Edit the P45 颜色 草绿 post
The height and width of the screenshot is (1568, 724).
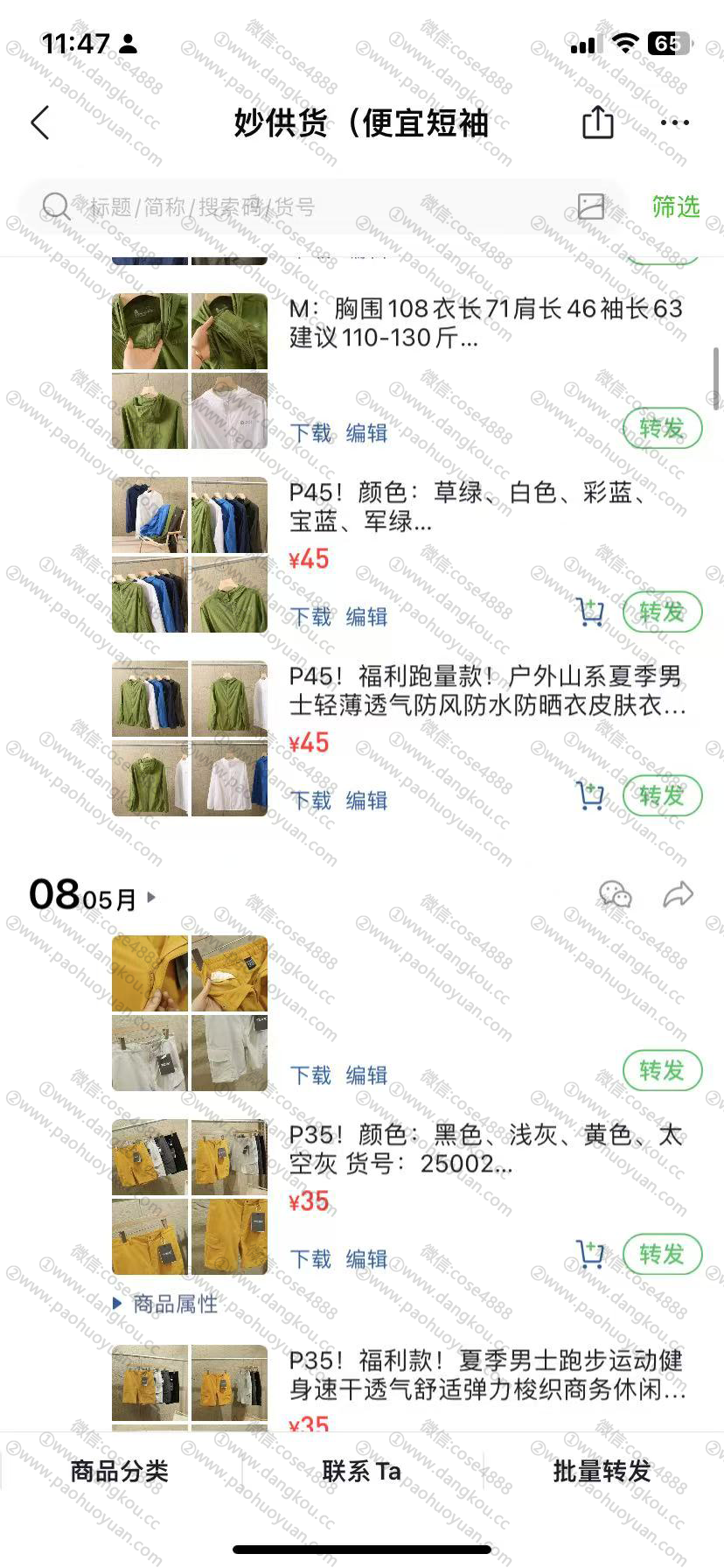pyautogui.click(x=366, y=617)
